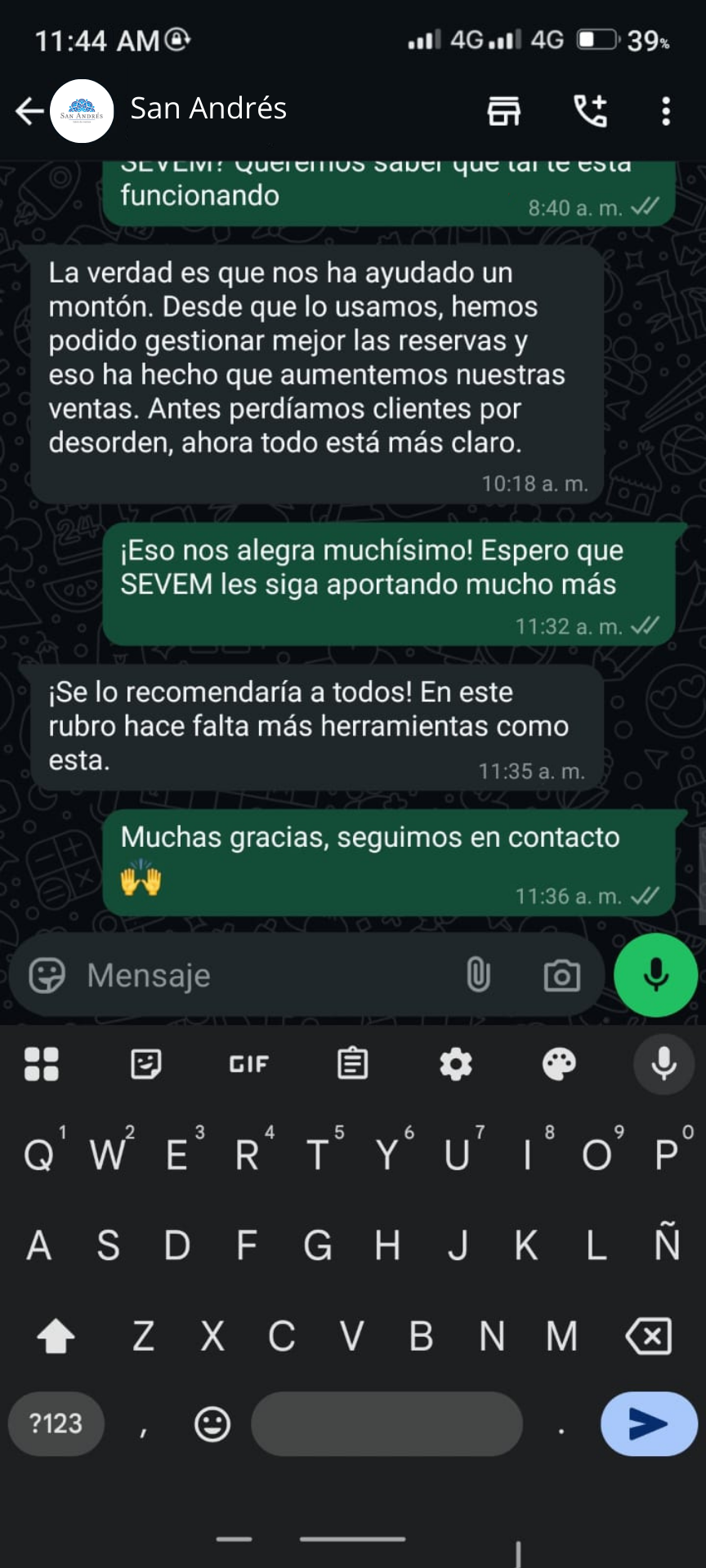The image size is (706, 1568).
Task: Open the three-dot overflow menu
Action: point(666,111)
